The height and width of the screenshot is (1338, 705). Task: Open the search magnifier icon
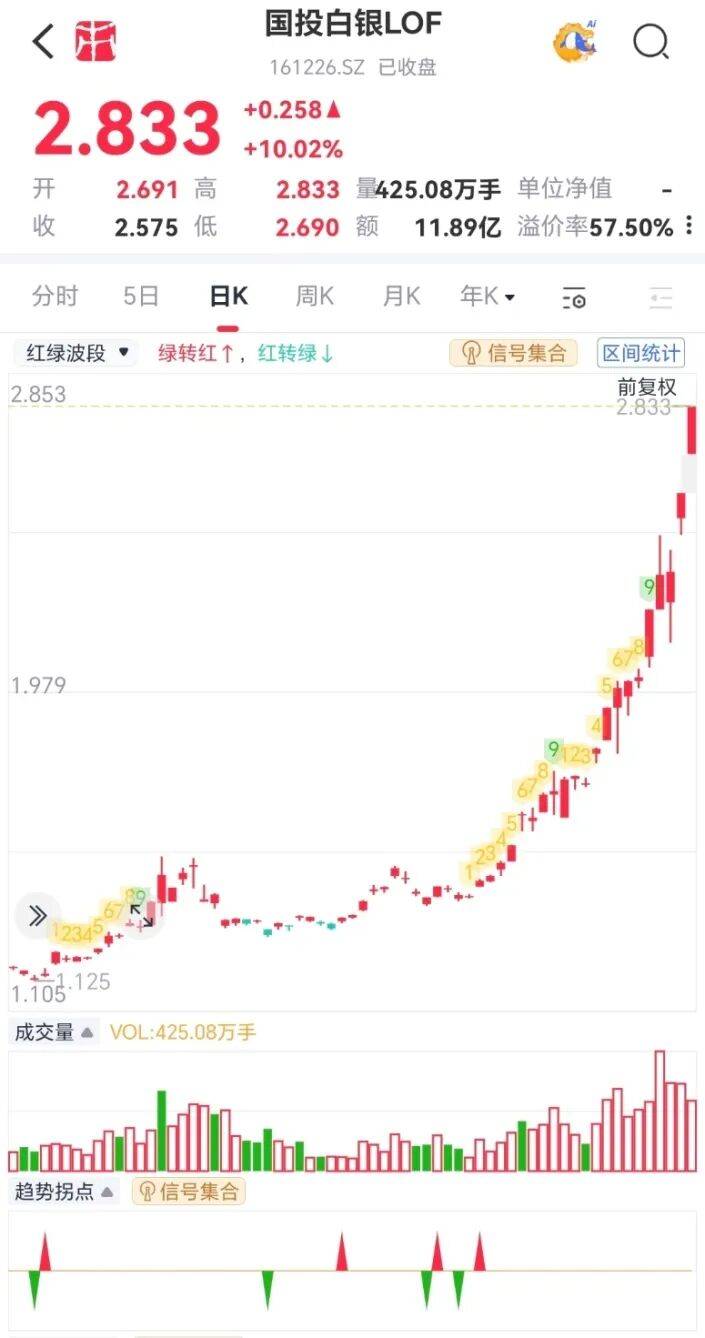(651, 42)
